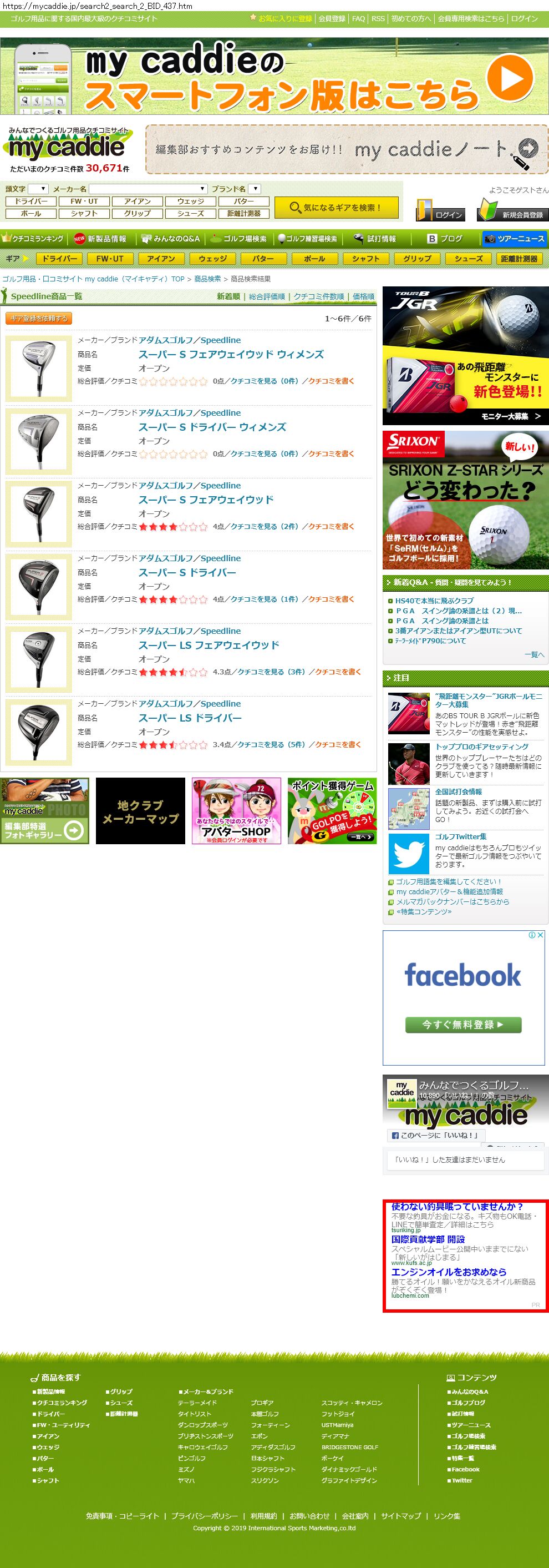Open ゴルフ場検索 navigation item
This screenshot has width=549, height=1568.
click(239, 239)
